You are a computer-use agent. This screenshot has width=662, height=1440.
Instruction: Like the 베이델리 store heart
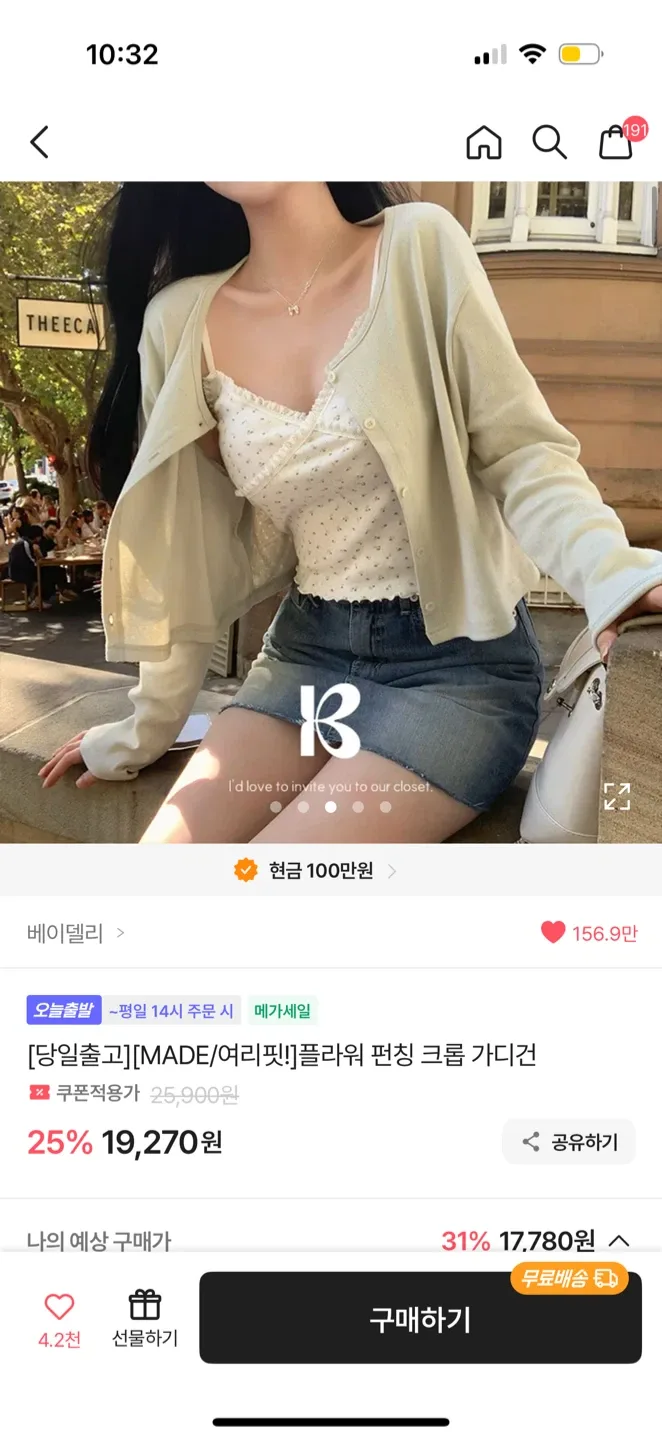[x=553, y=933]
